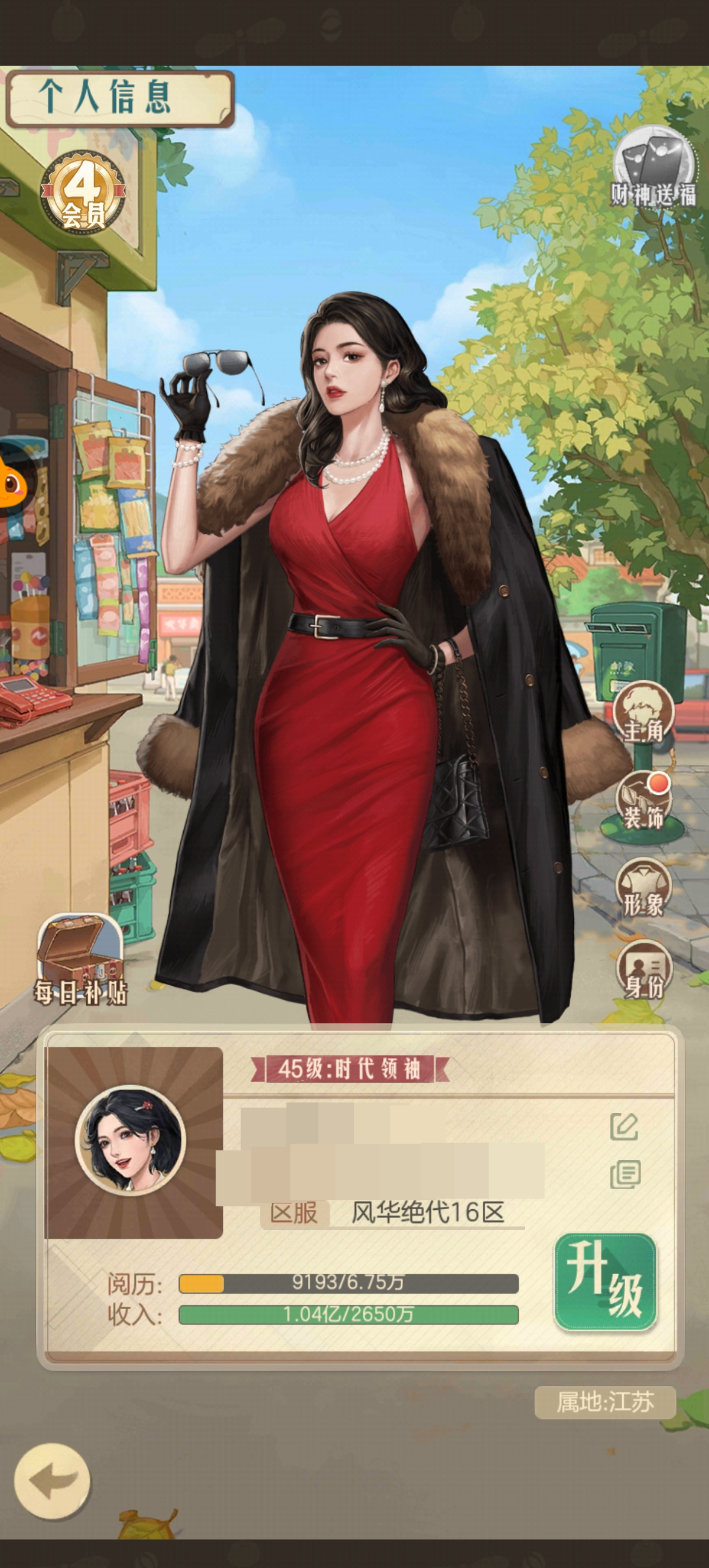Go back with the arrow button
This screenshot has width=709, height=1568.
[53, 1481]
